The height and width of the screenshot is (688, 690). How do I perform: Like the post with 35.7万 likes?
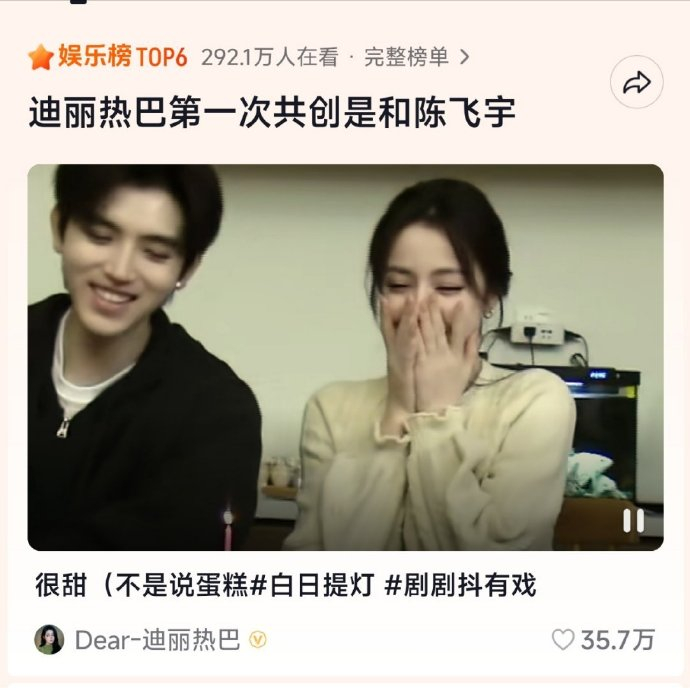(565, 640)
